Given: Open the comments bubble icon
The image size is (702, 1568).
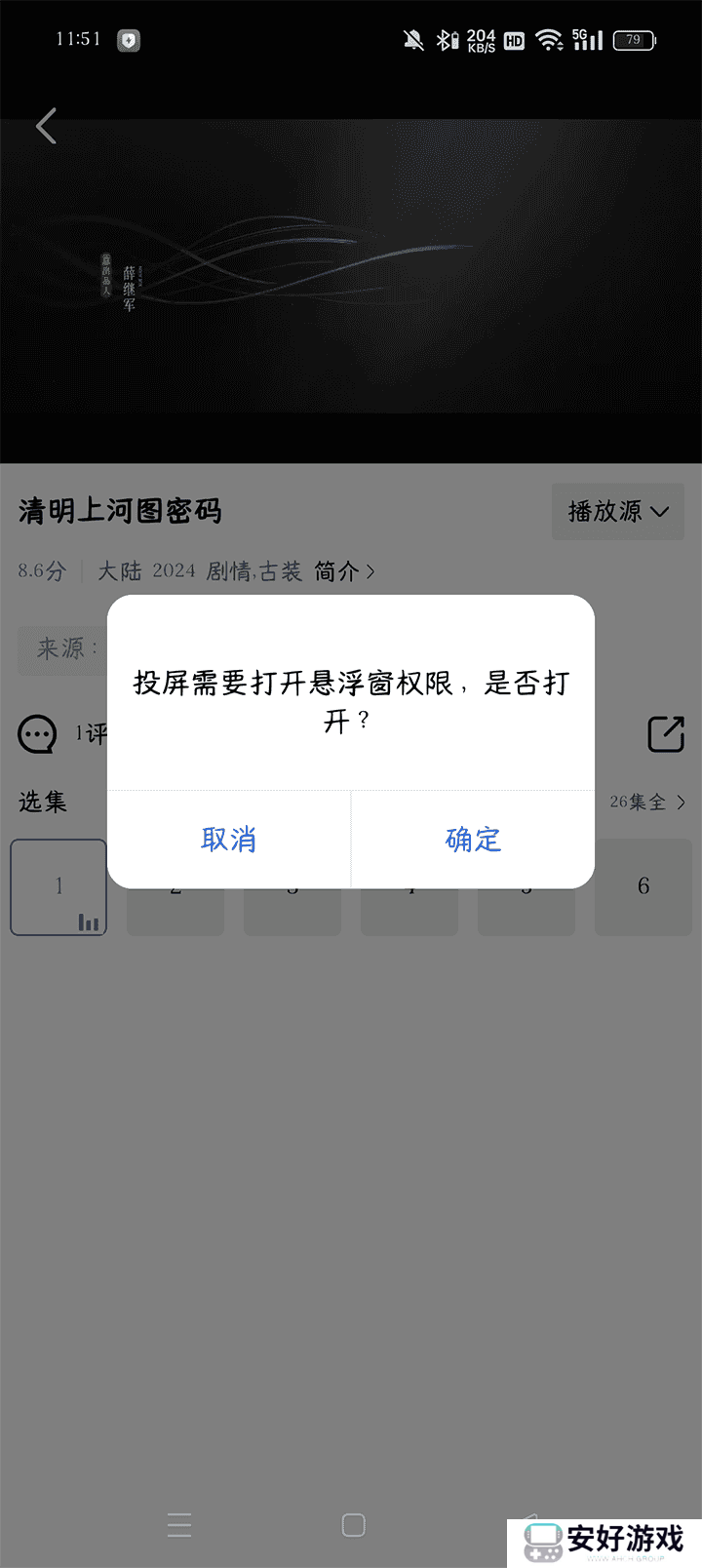Looking at the screenshot, I should 37,734.
